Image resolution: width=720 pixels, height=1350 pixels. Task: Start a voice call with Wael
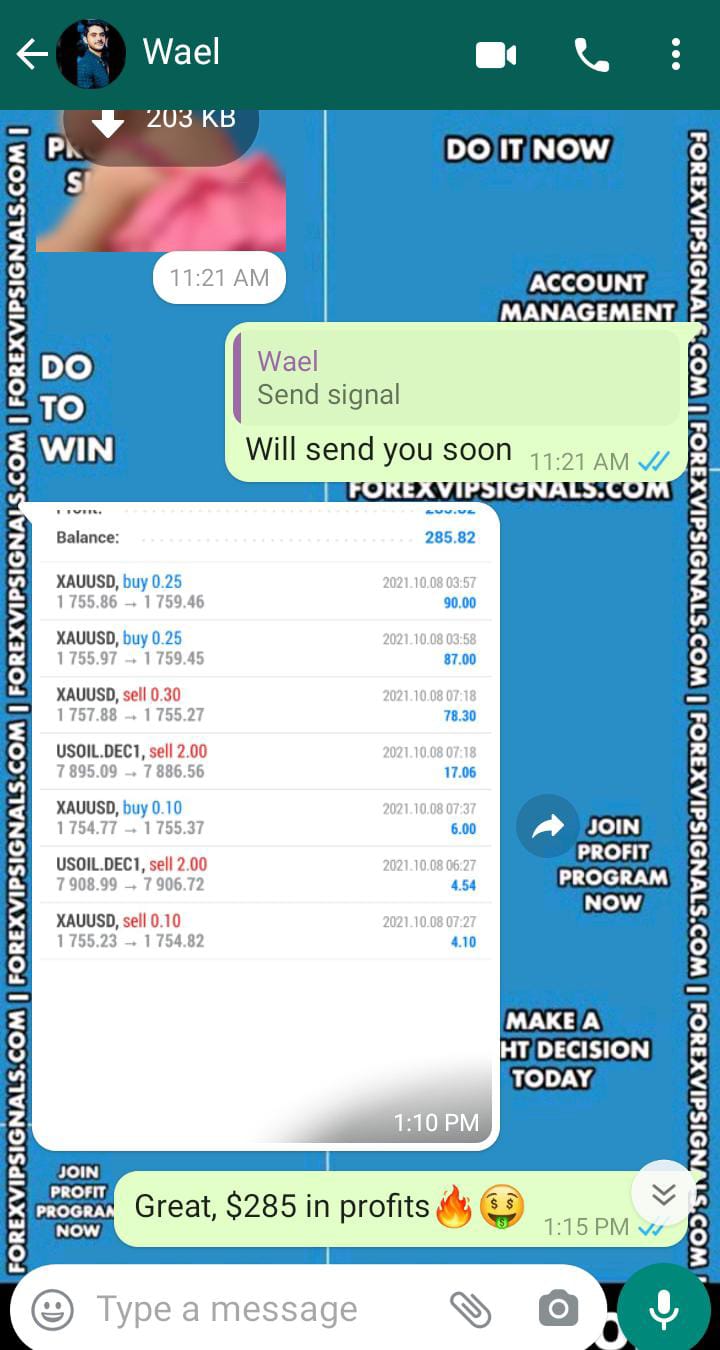click(x=592, y=55)
